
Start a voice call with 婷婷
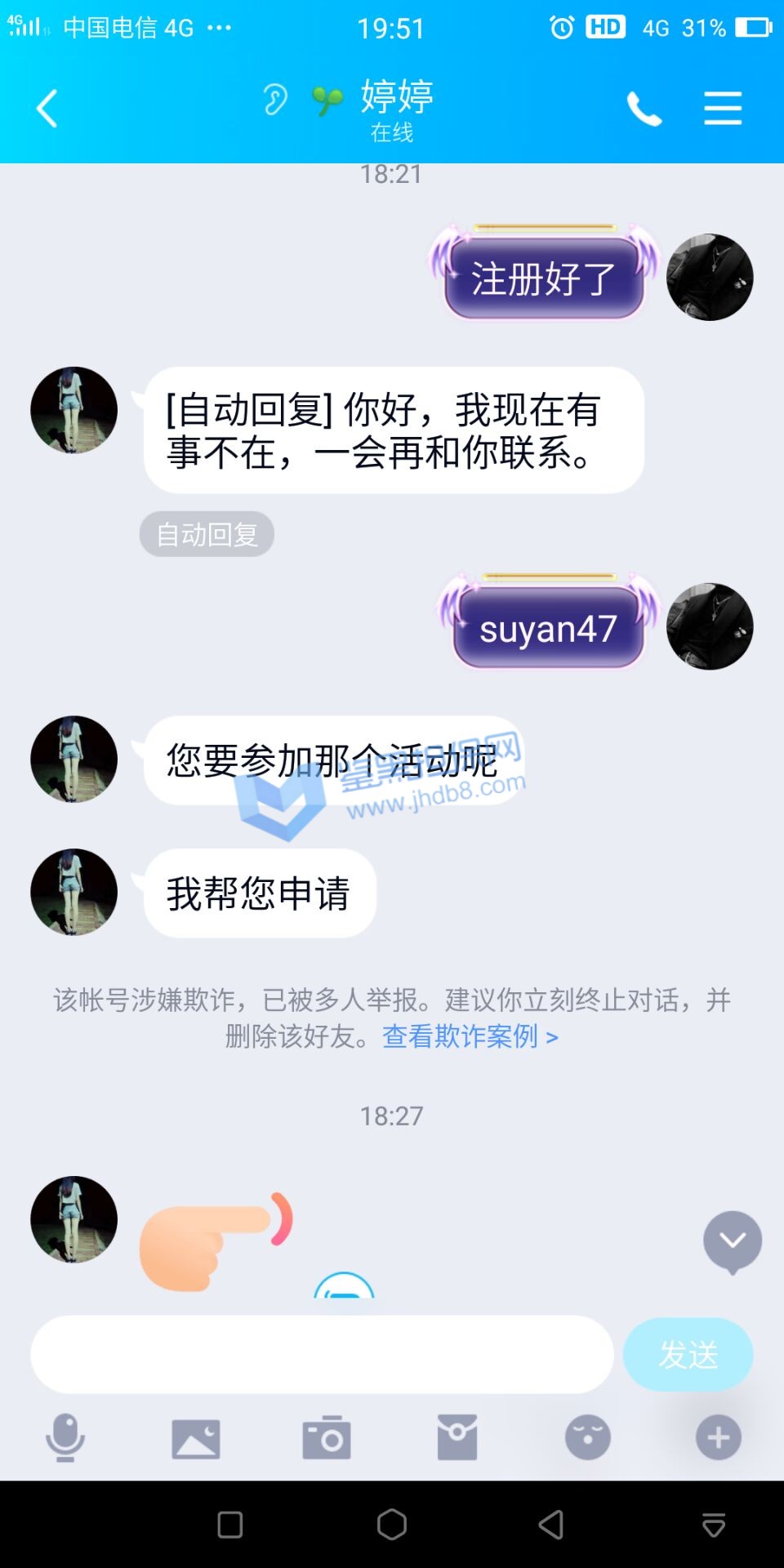pos(644,109)
